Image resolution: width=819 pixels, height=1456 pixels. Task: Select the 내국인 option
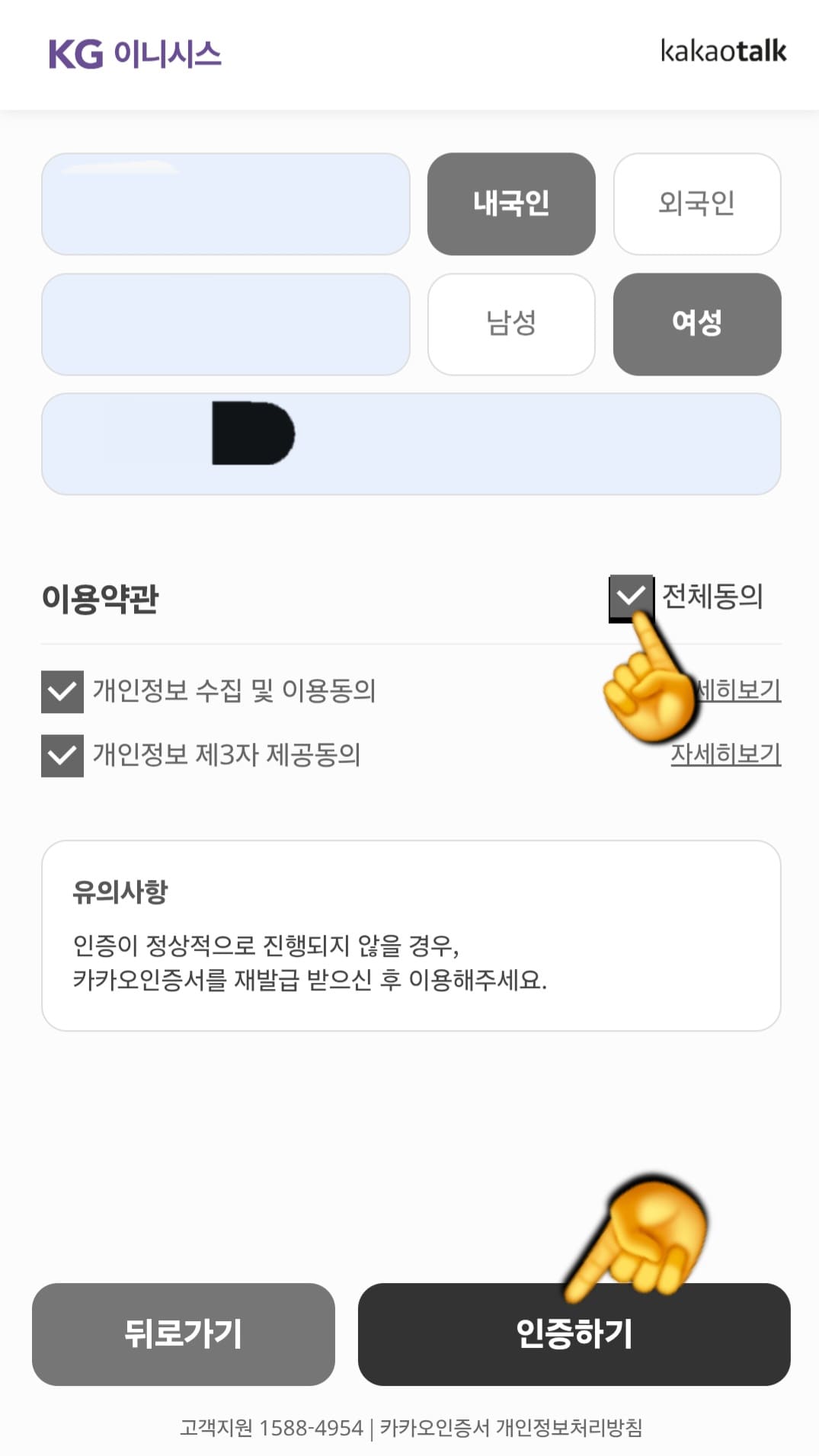511,203
